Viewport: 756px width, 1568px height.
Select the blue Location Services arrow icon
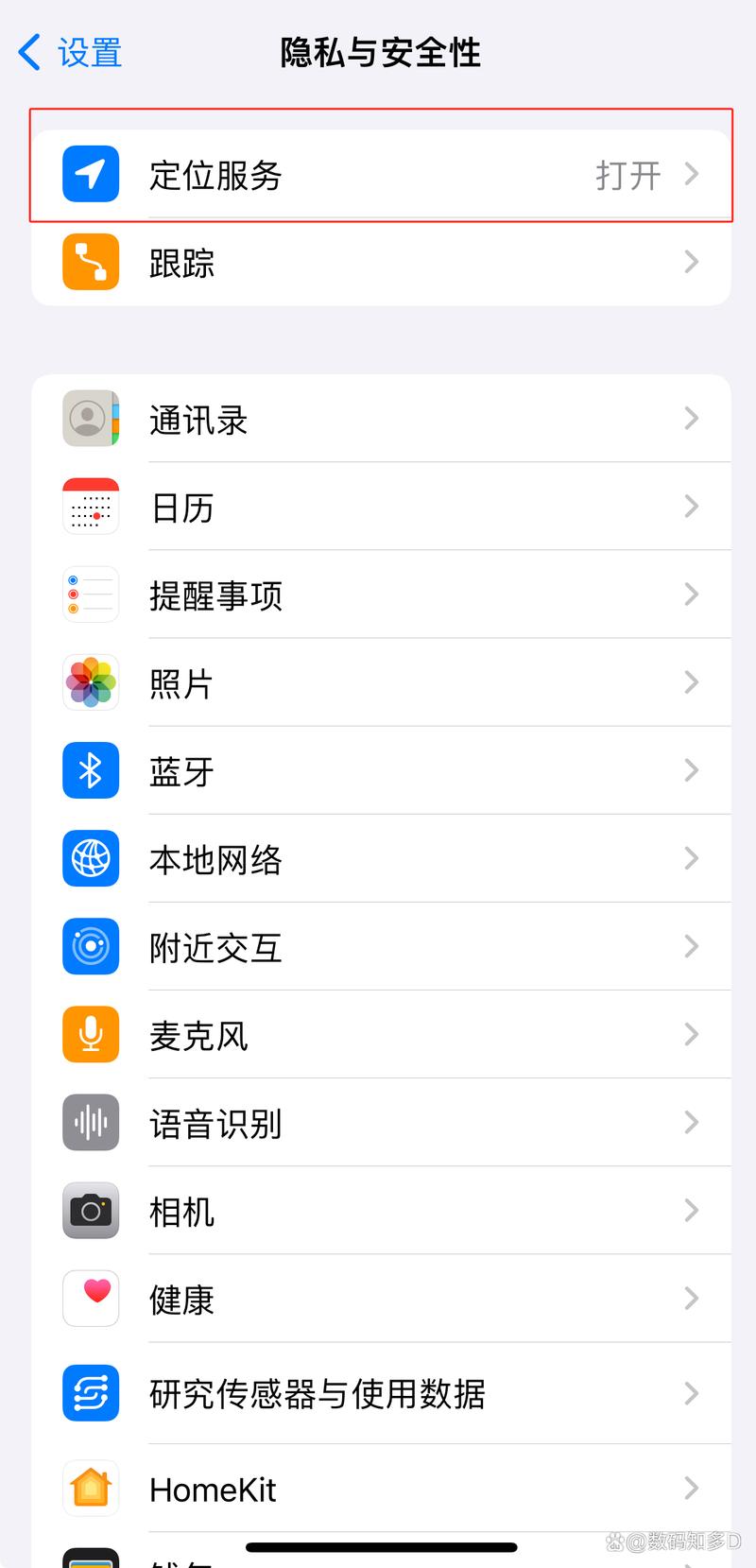[90, 174]
